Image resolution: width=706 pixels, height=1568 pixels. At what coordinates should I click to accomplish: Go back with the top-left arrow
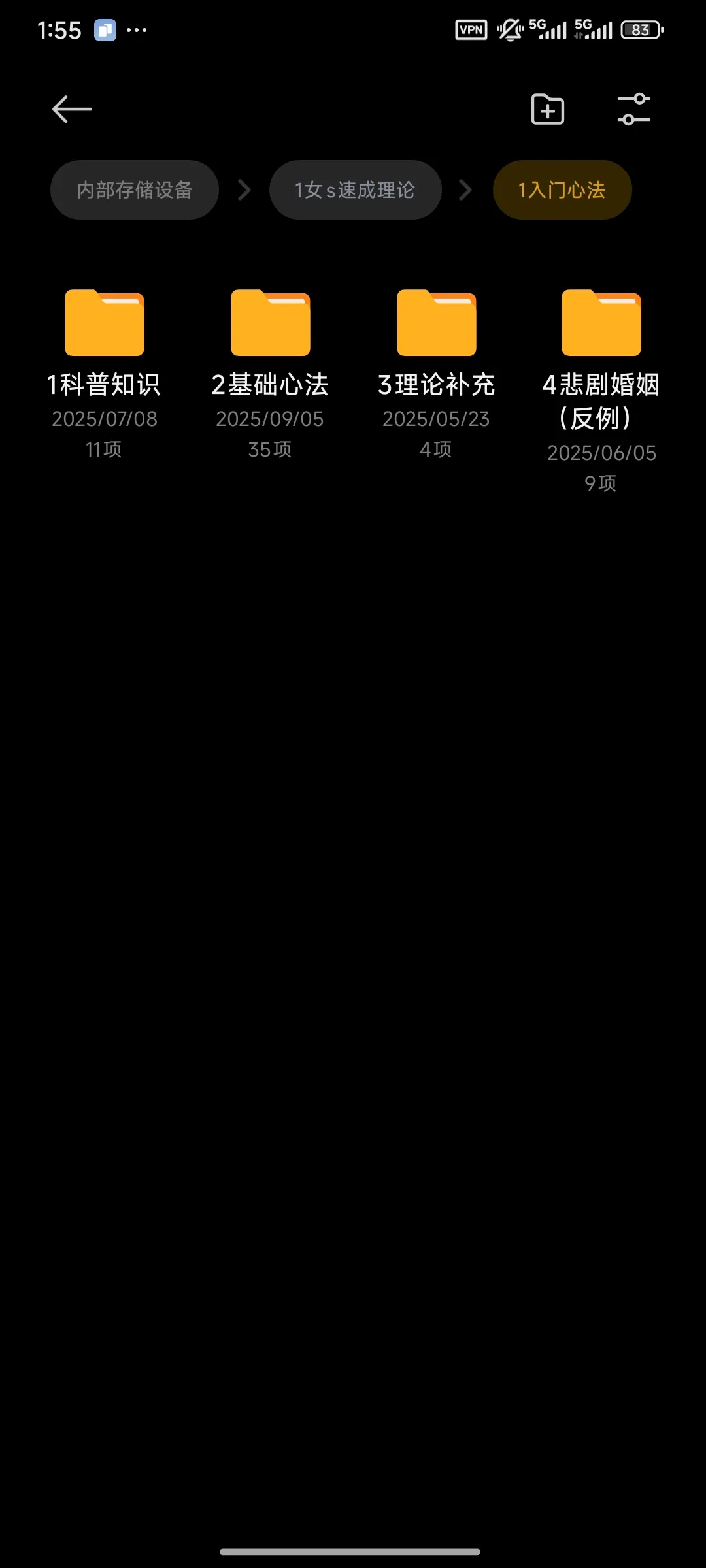click(72, 109)
